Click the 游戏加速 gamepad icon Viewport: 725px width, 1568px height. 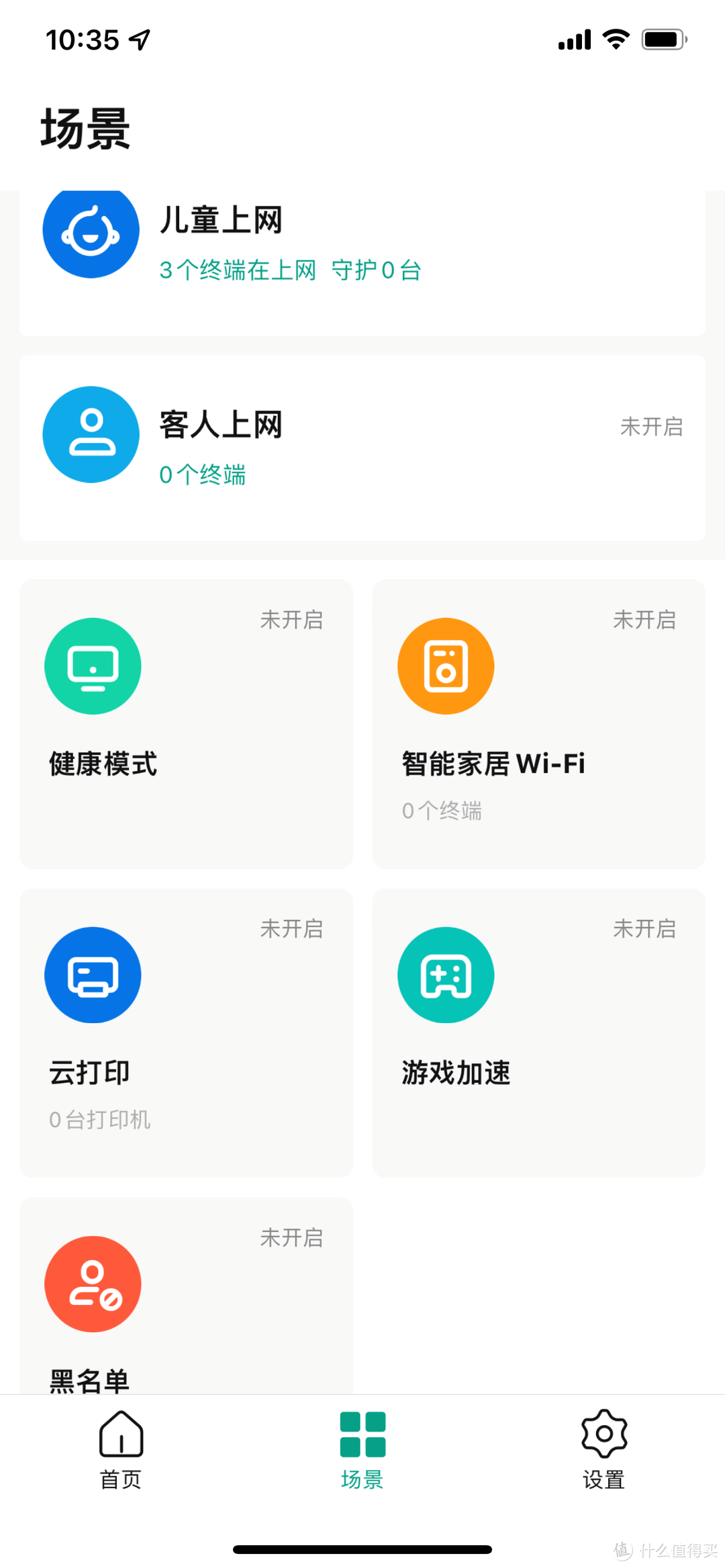(446, 976)
